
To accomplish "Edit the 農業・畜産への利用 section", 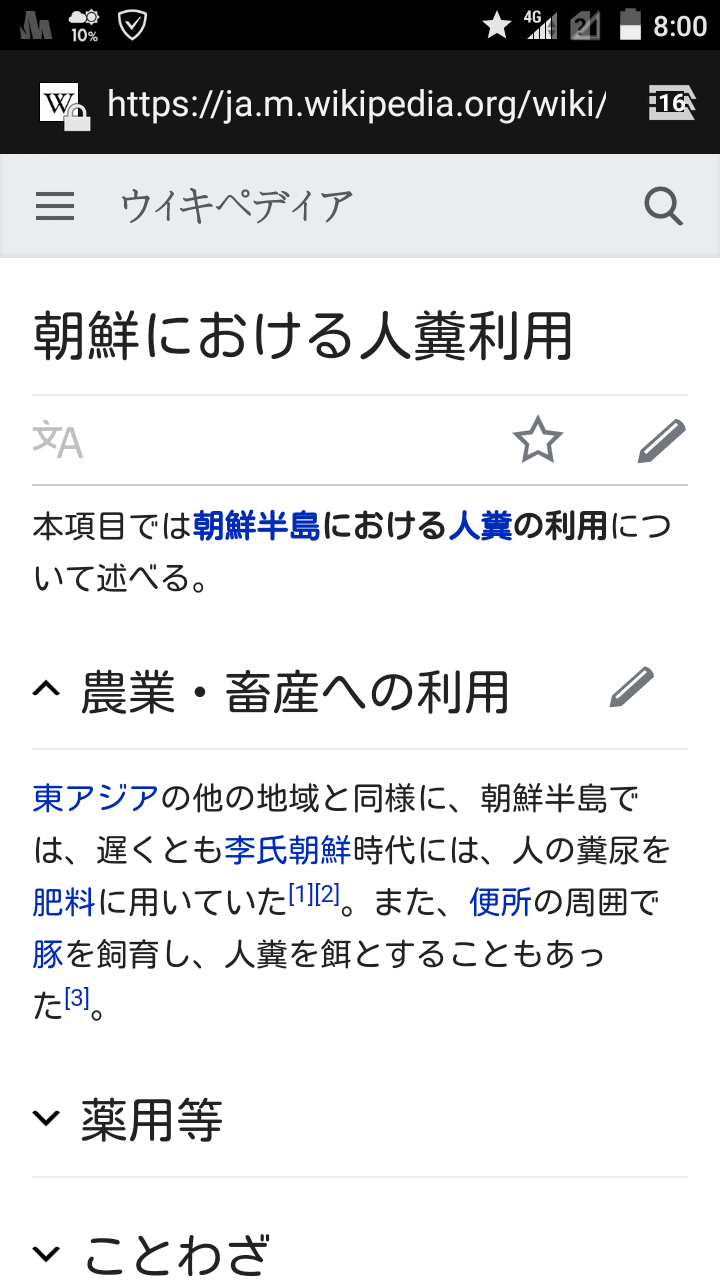I will click(x=632, y=688).
